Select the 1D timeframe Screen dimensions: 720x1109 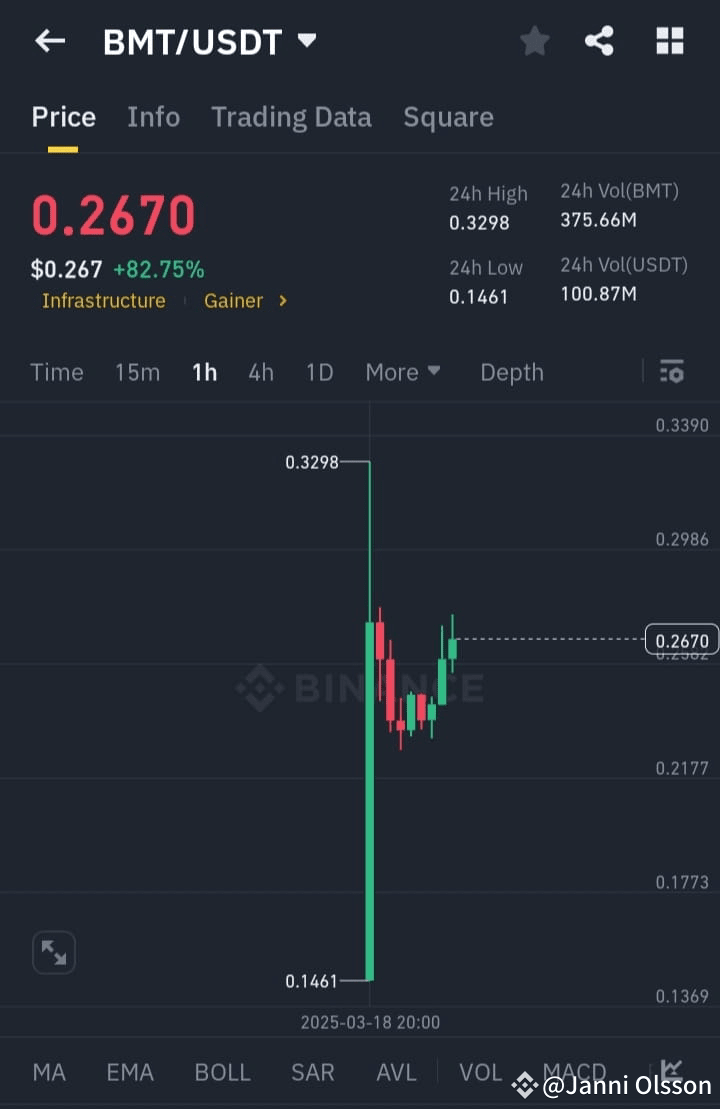[319, 371]
